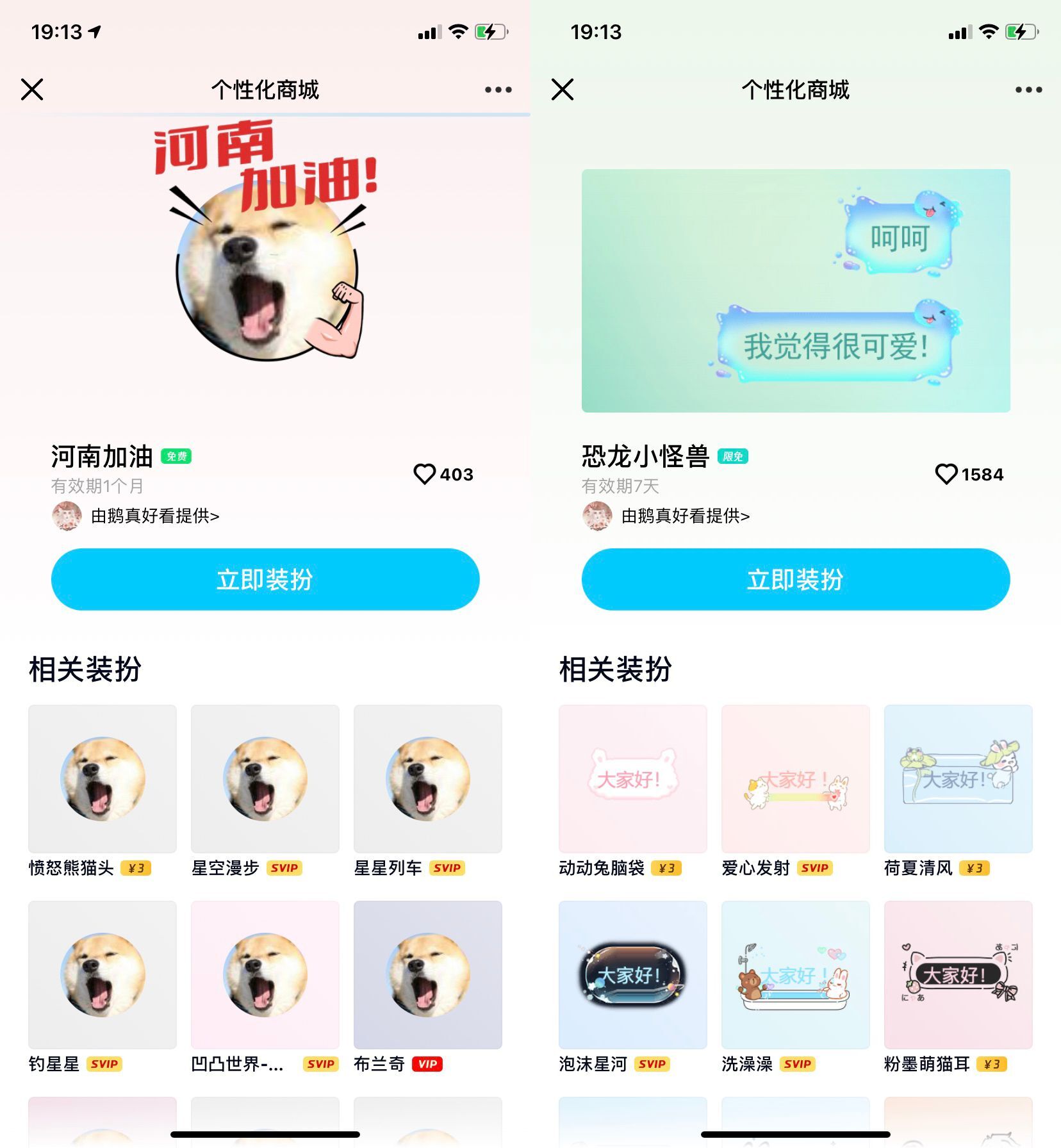This screenshot has height=1148, width=1061.
Task: View the 爱心发射 SVIP bubble
Action: point(796,779)
